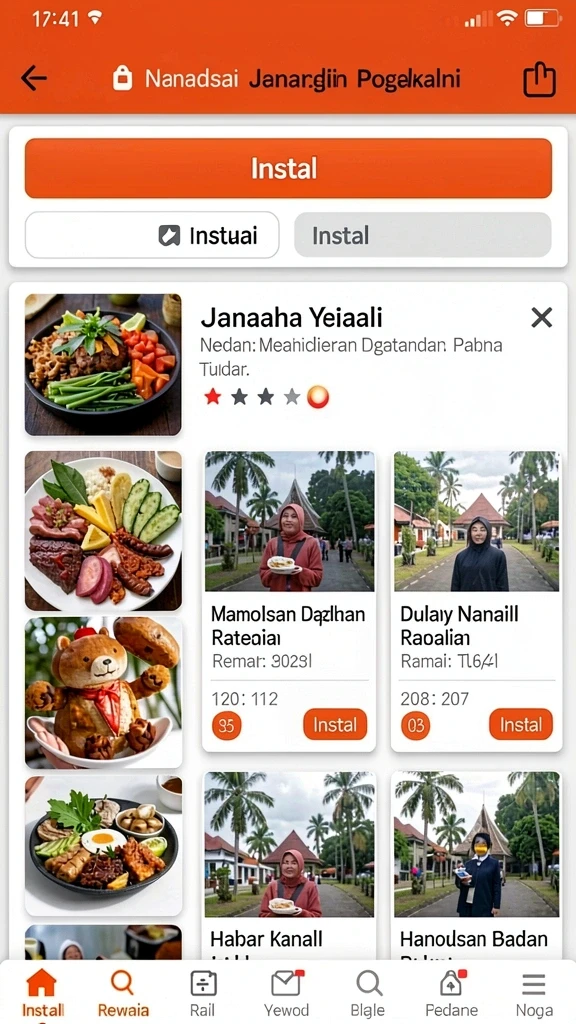Tap the large orange Instal button

(x=288, y=168)
